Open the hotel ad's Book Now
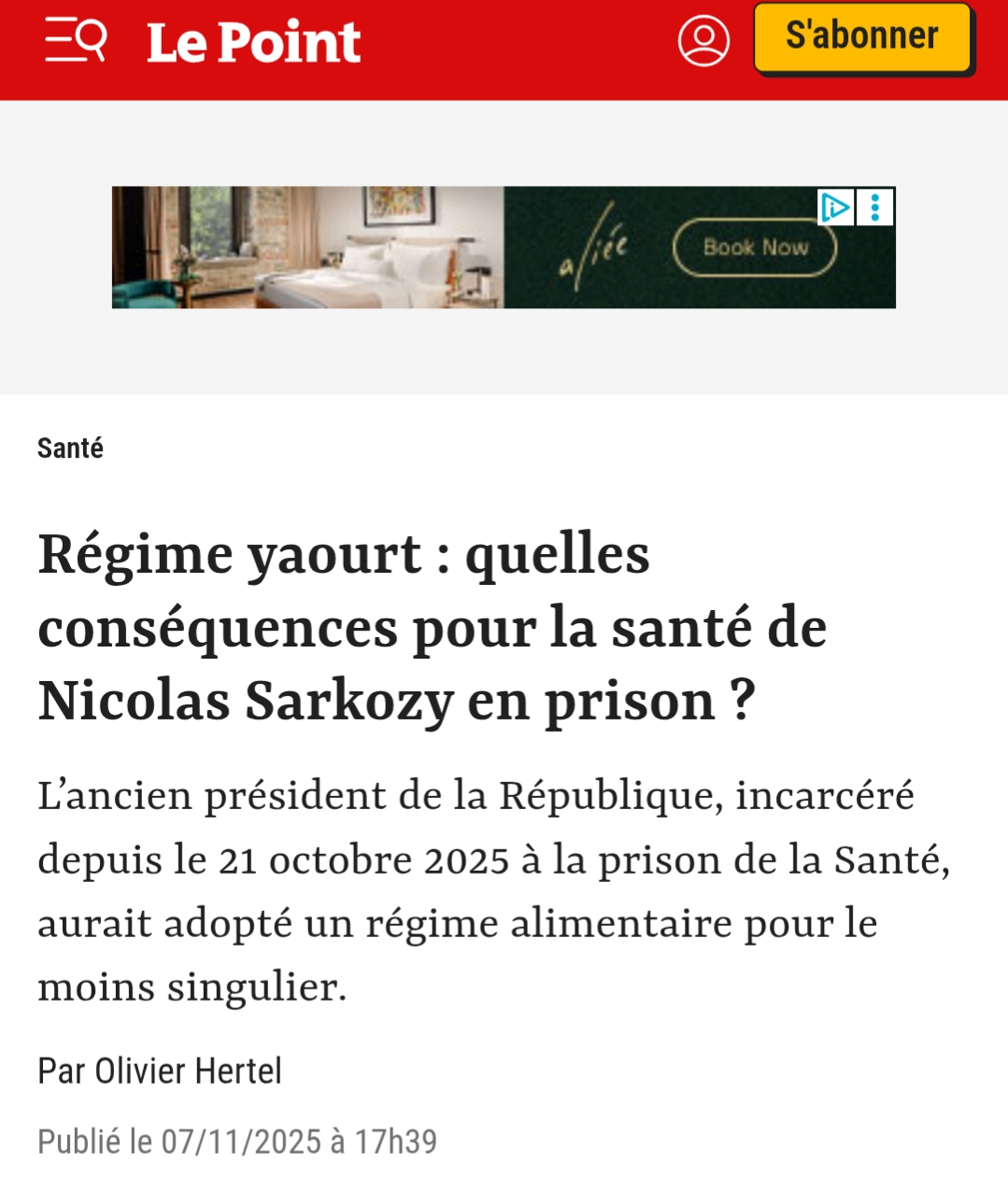 755,248
